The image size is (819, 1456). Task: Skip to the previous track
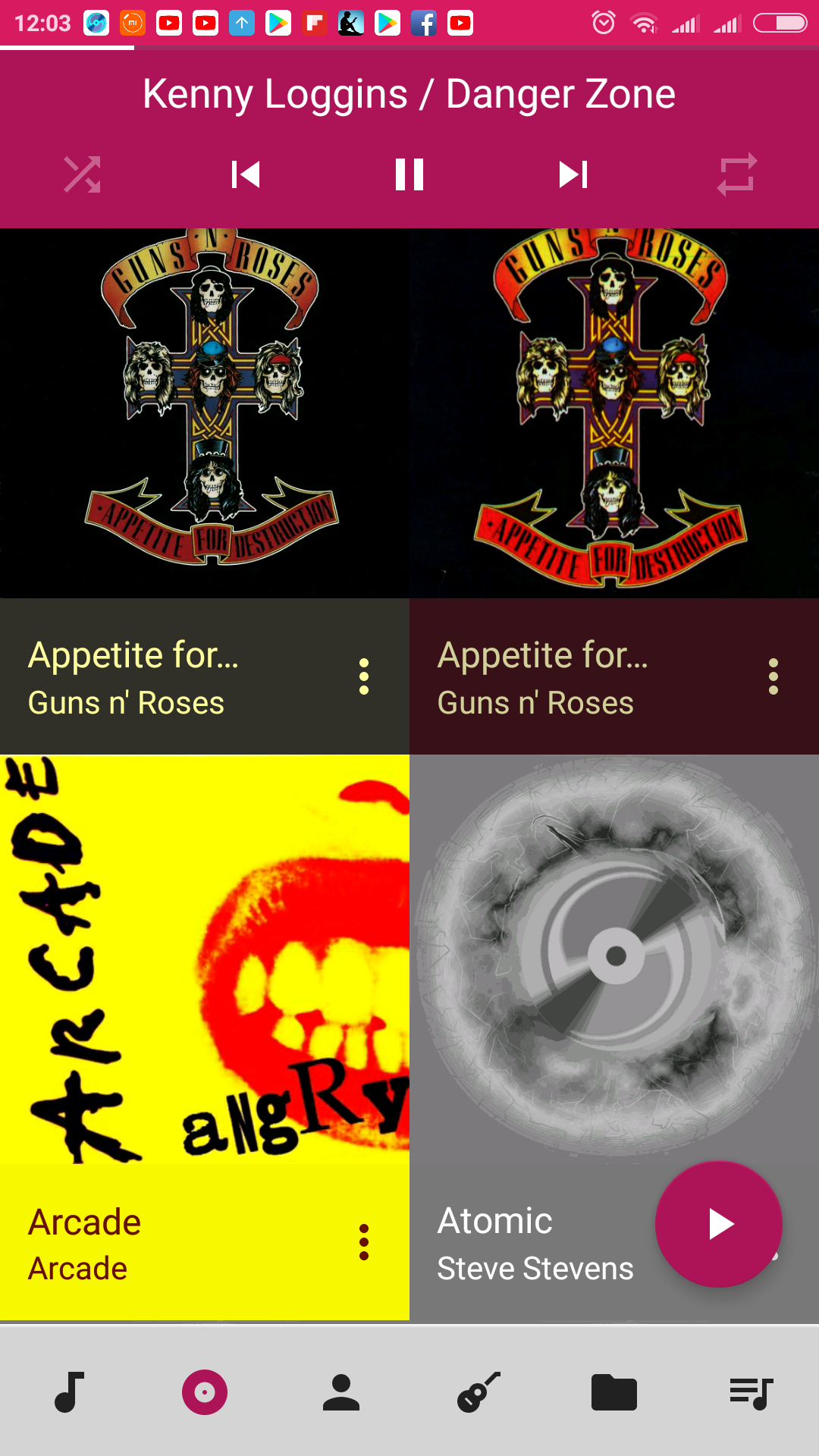[246, 174]
